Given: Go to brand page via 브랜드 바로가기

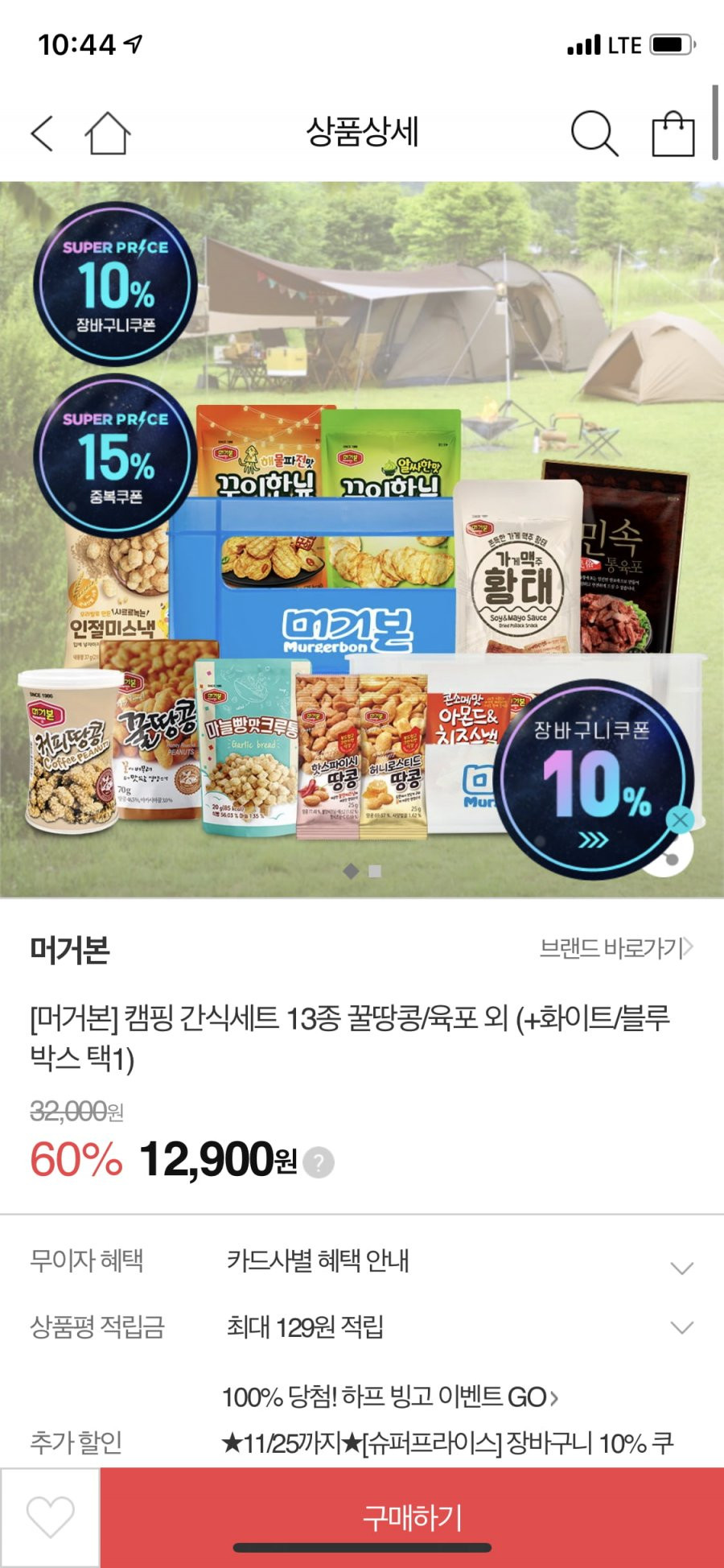Looking at the screenshot, I should (615, 948).
